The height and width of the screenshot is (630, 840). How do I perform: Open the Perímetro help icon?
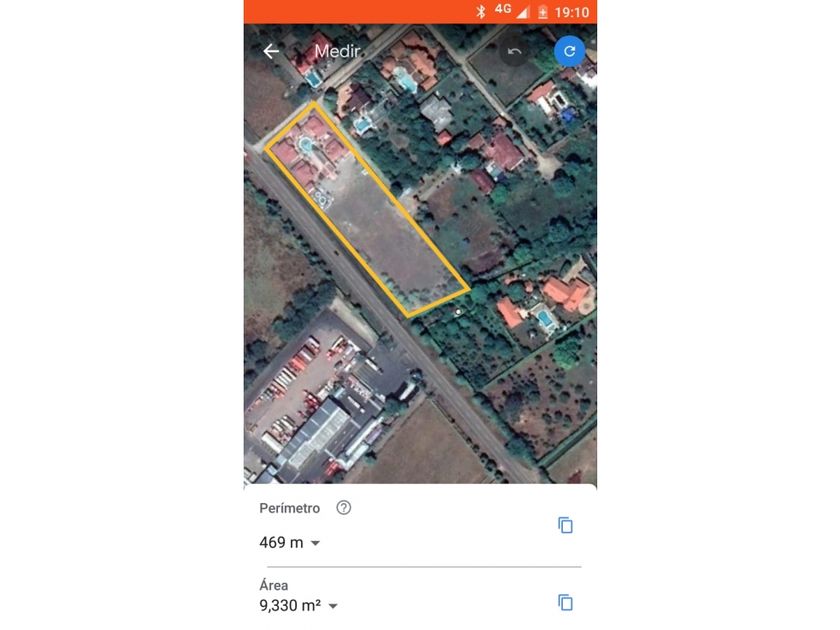344,508
